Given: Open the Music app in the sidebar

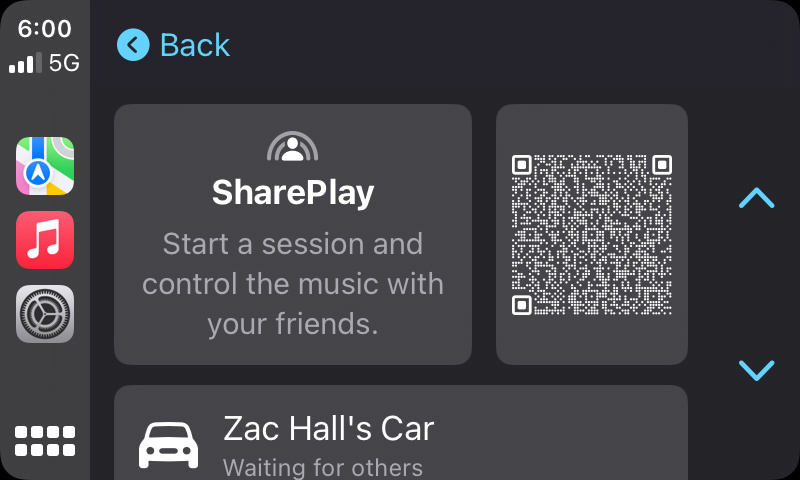Looking at the screenshot, I should pos(45,240).
